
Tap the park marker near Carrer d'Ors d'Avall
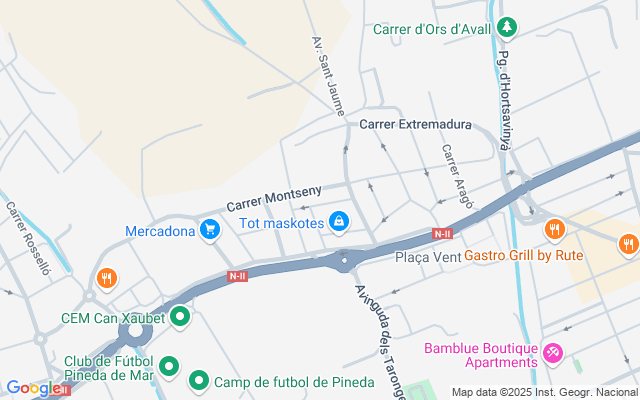(507, 26)
